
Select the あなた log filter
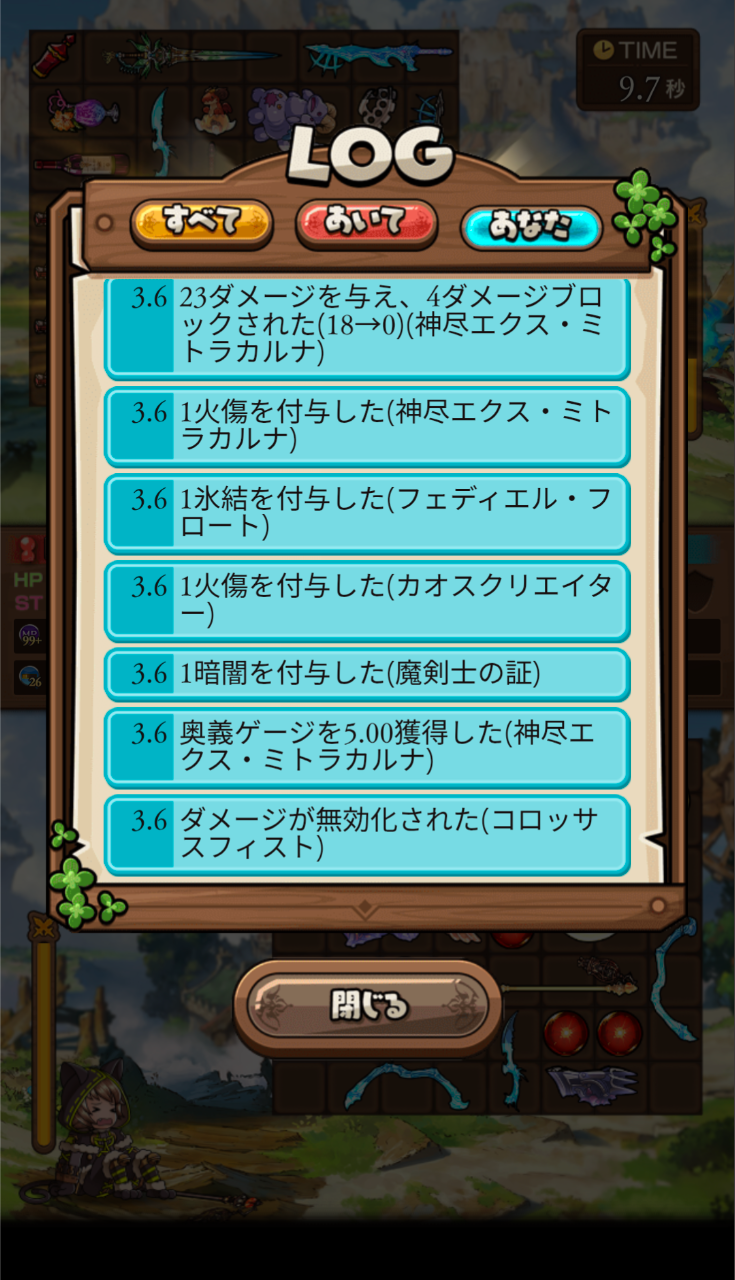[530, 227]
